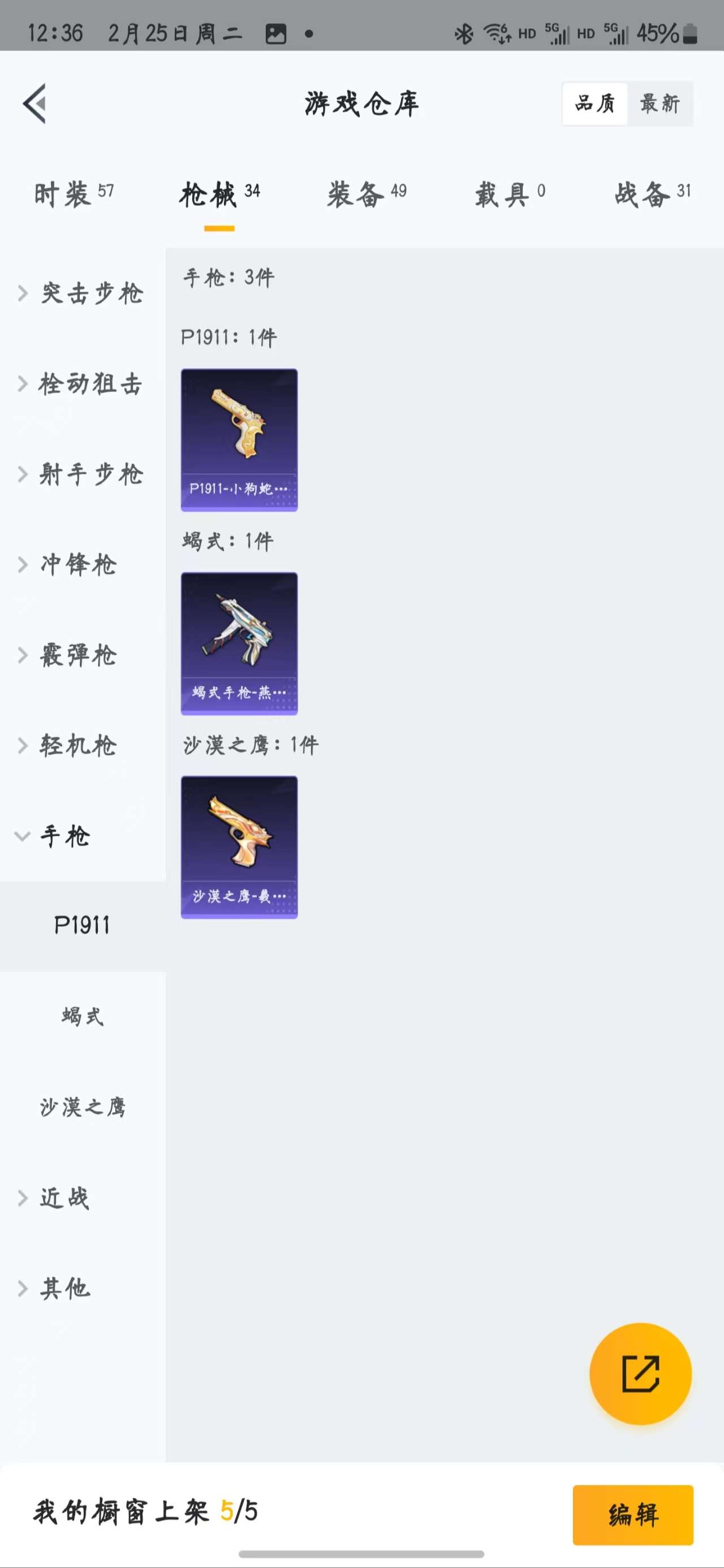Open the photo icon in the status bar

pos(276,33)
